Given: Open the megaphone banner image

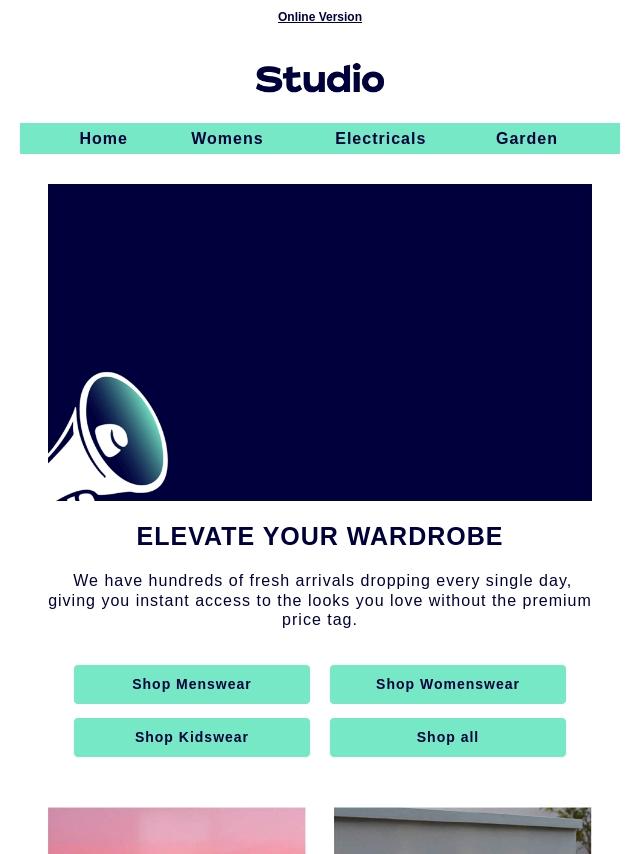Looking at the screenshot, I should click(x=320, y=342).
